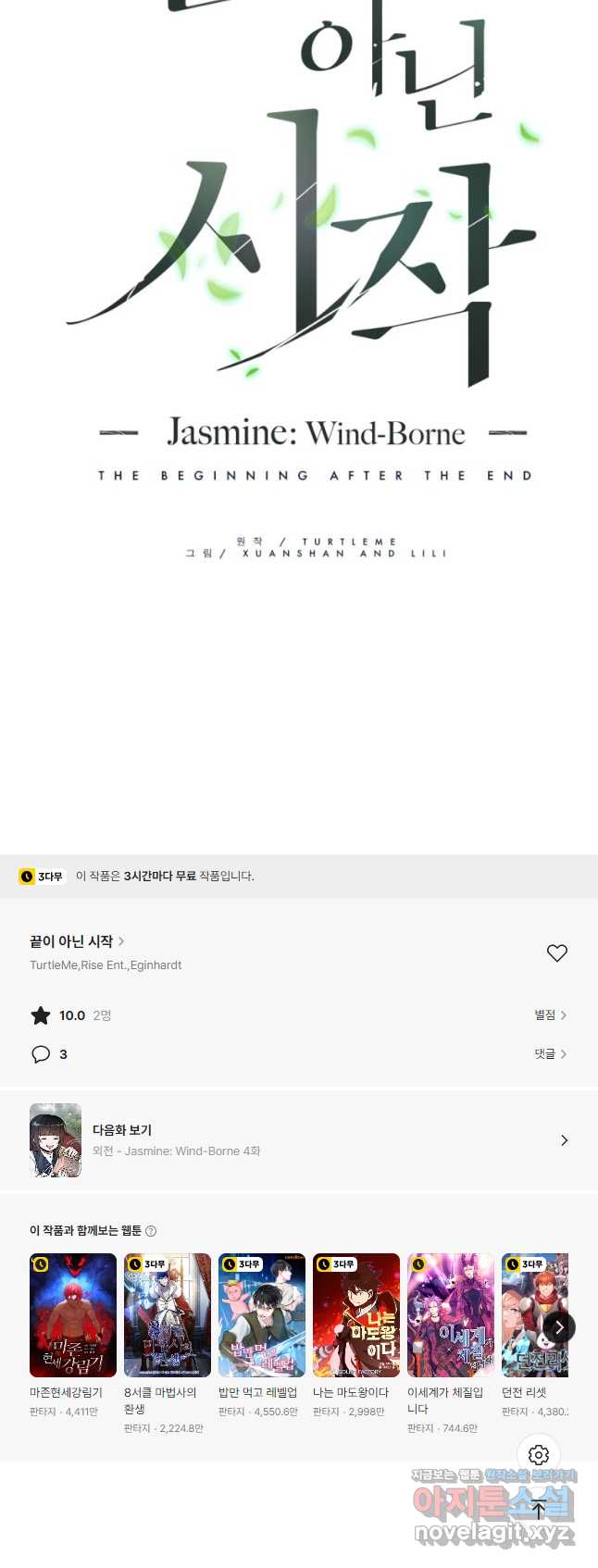Screen dimensions: 598x1568
Task: Open the 8서클 마법사의 환생 webtoon
Action: tap(168, 1315)
